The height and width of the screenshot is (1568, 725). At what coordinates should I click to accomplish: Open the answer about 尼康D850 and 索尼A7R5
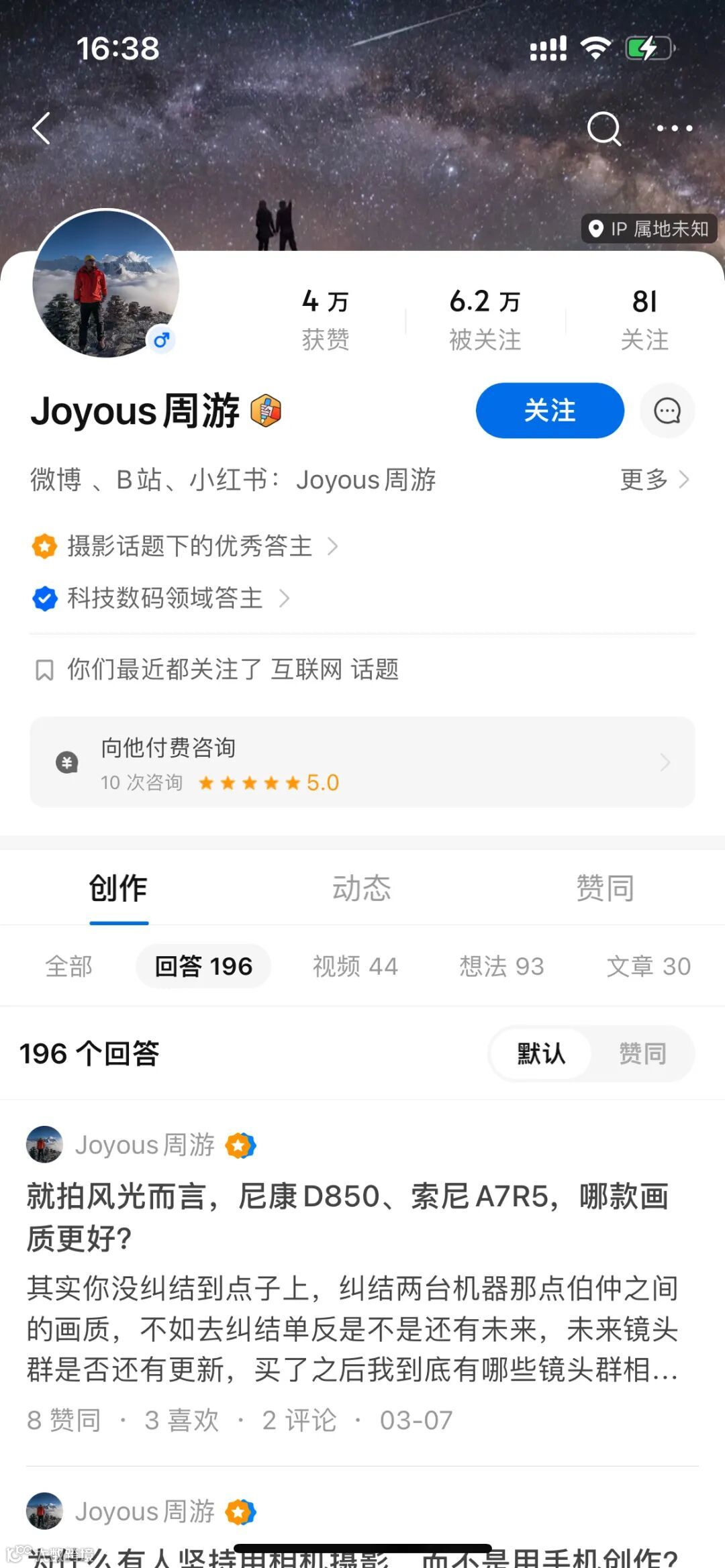pos(349,1216)
